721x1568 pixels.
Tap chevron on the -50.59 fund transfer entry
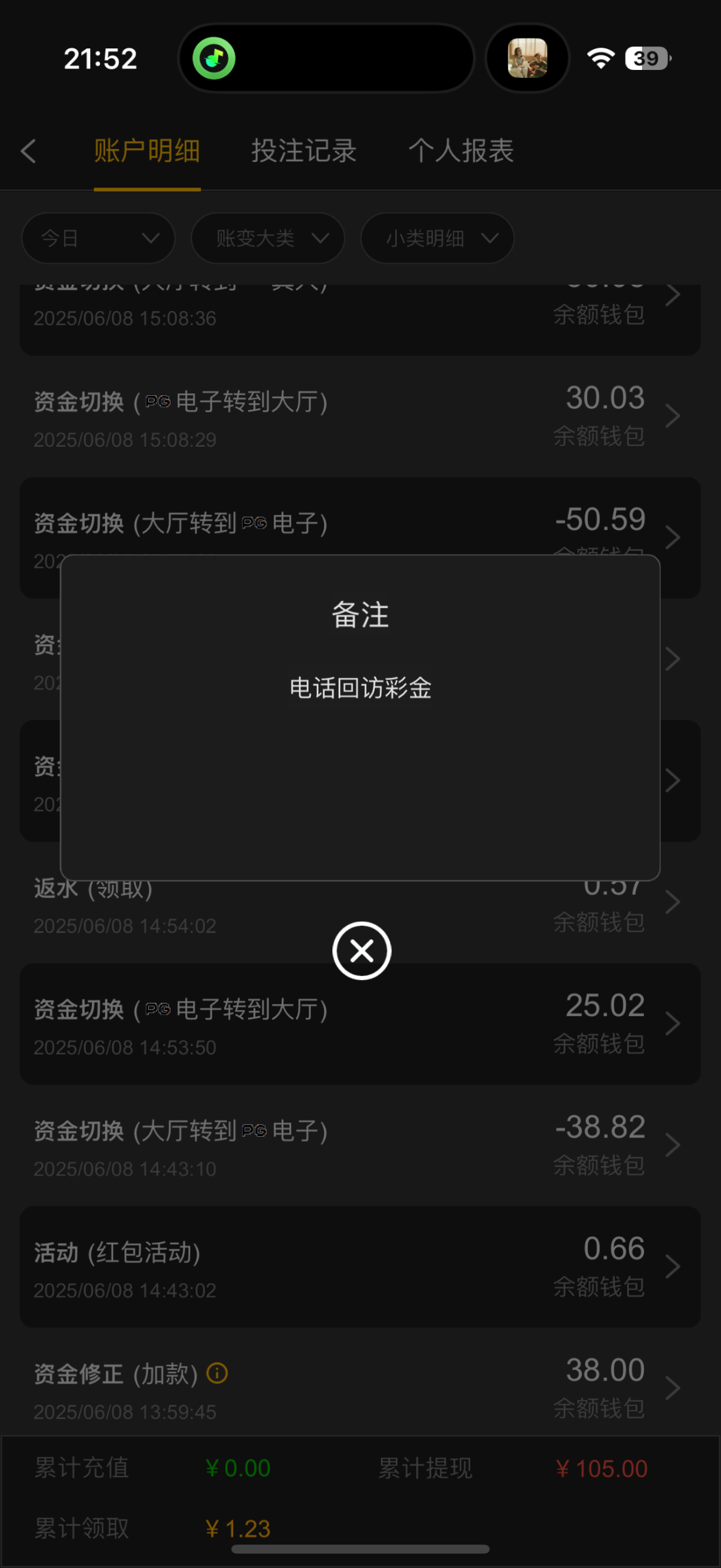pos(673,537)
